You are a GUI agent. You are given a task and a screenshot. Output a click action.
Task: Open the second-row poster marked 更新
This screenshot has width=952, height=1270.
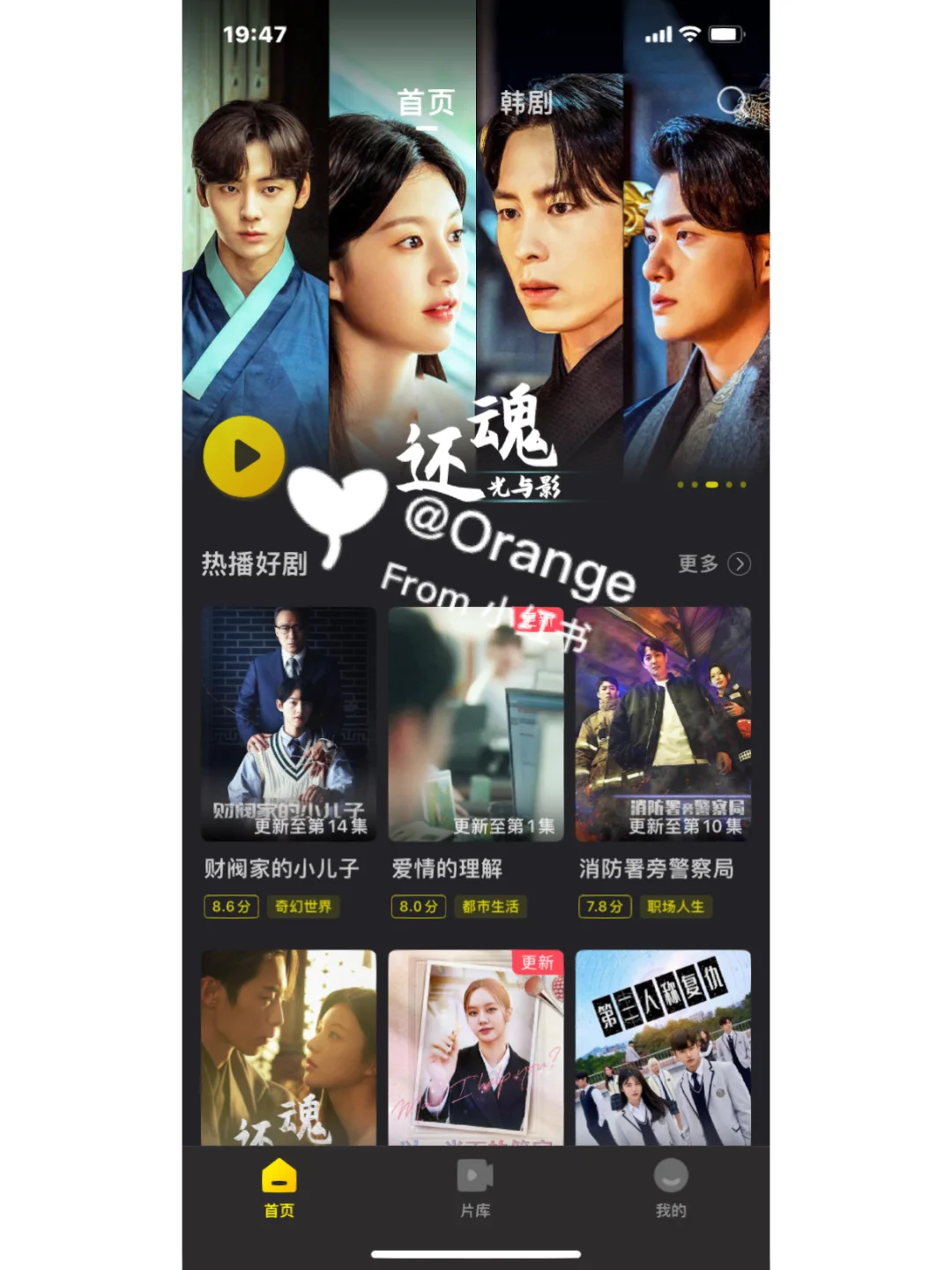[476, 1048]
